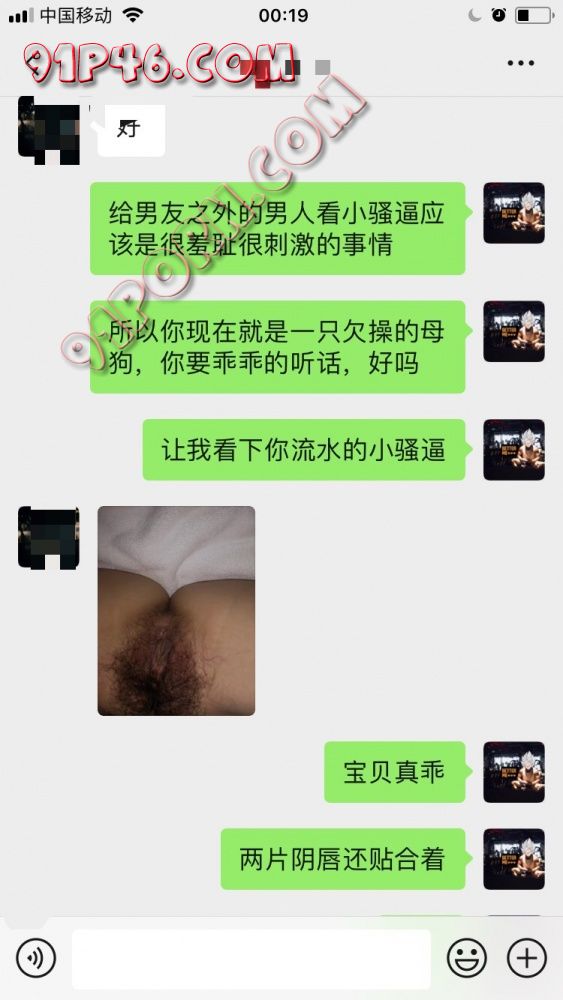Open the chat overflow menu (three dots)
563x1000 pixels.
[x=520, y=63]
